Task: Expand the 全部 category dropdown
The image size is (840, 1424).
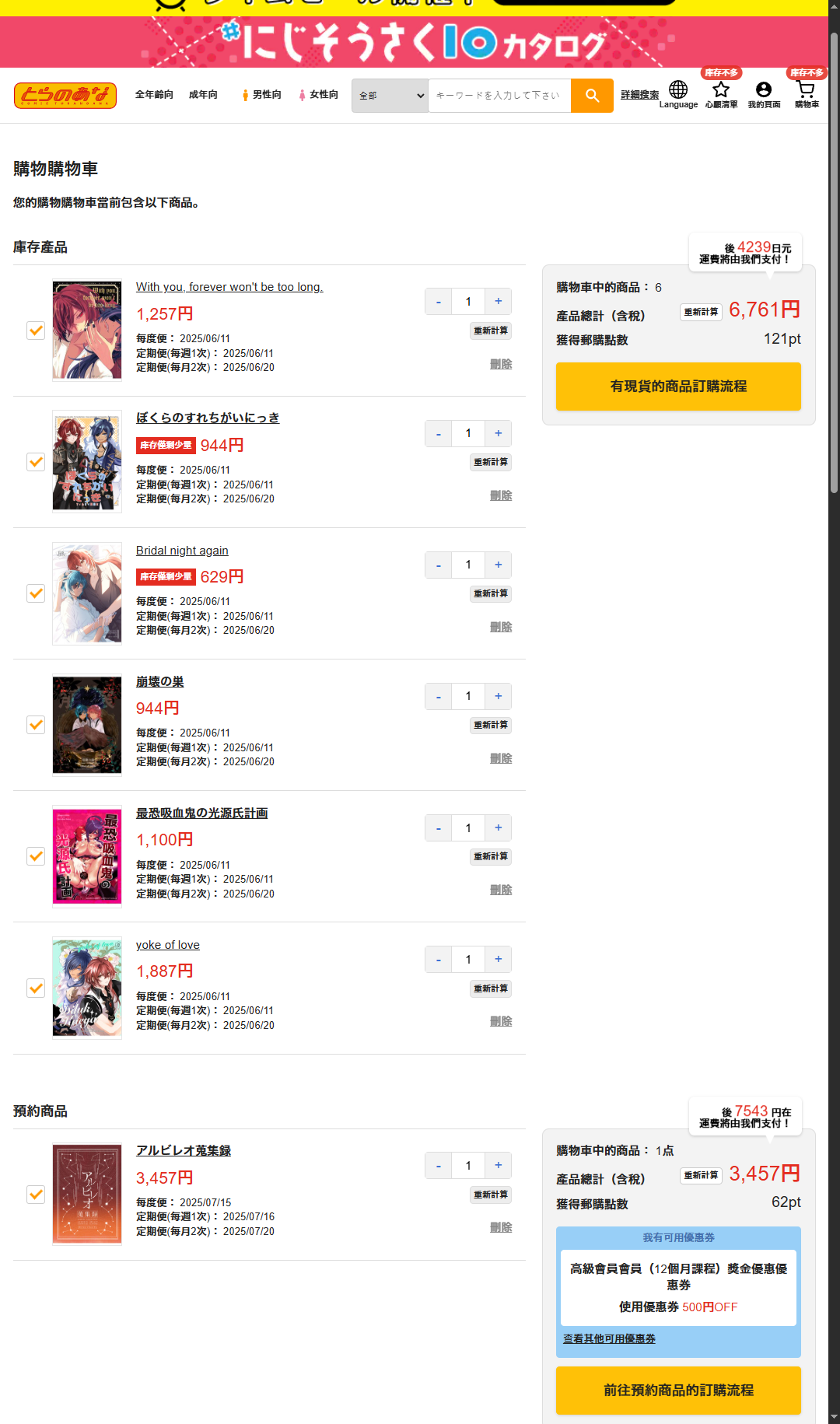Action: tap(390, 96)
